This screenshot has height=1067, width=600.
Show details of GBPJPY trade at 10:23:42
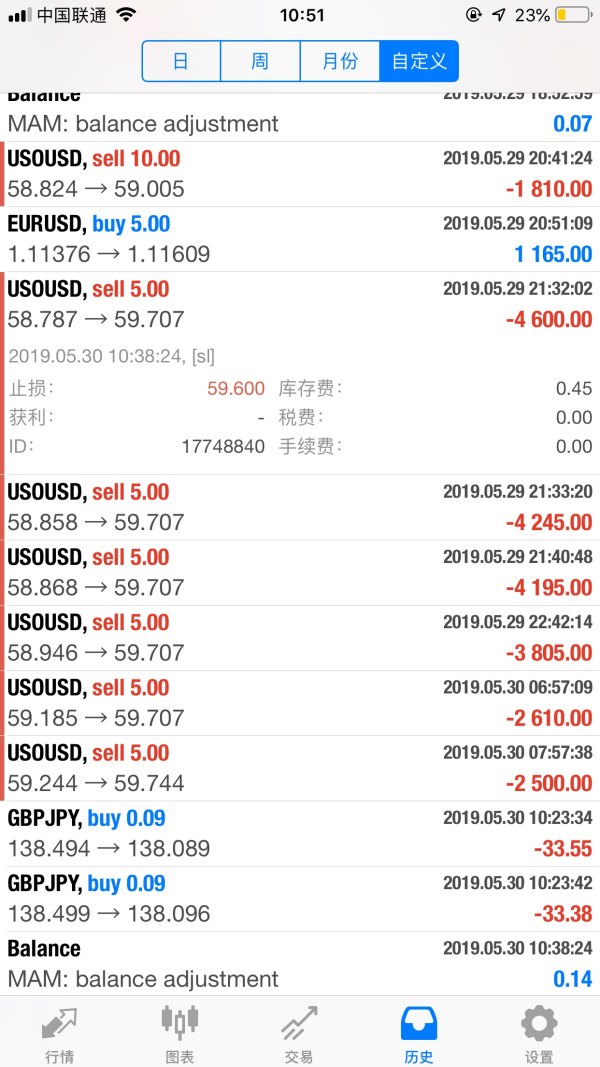300,898
